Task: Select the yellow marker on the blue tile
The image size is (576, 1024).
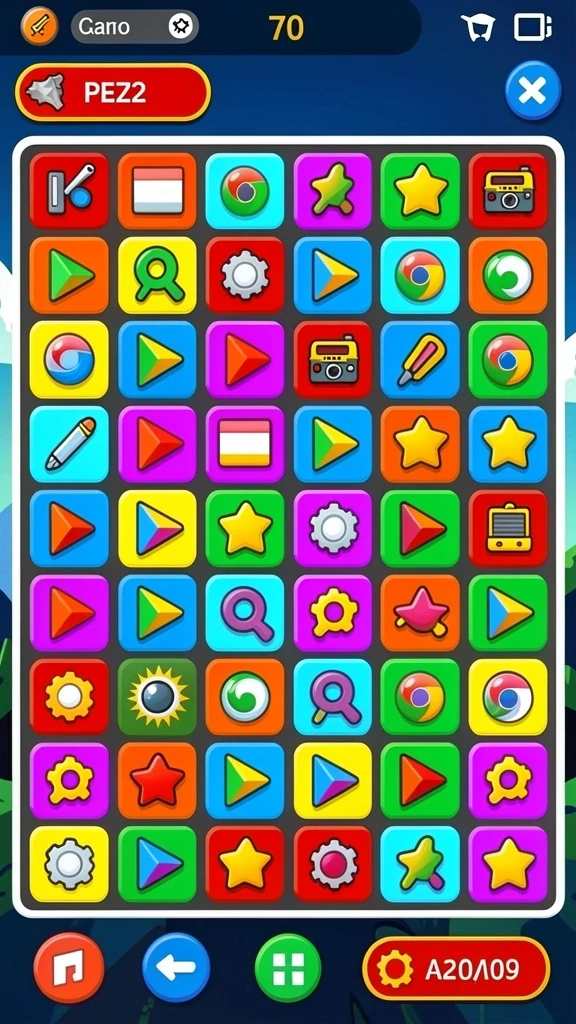Action: coord(421,360)
